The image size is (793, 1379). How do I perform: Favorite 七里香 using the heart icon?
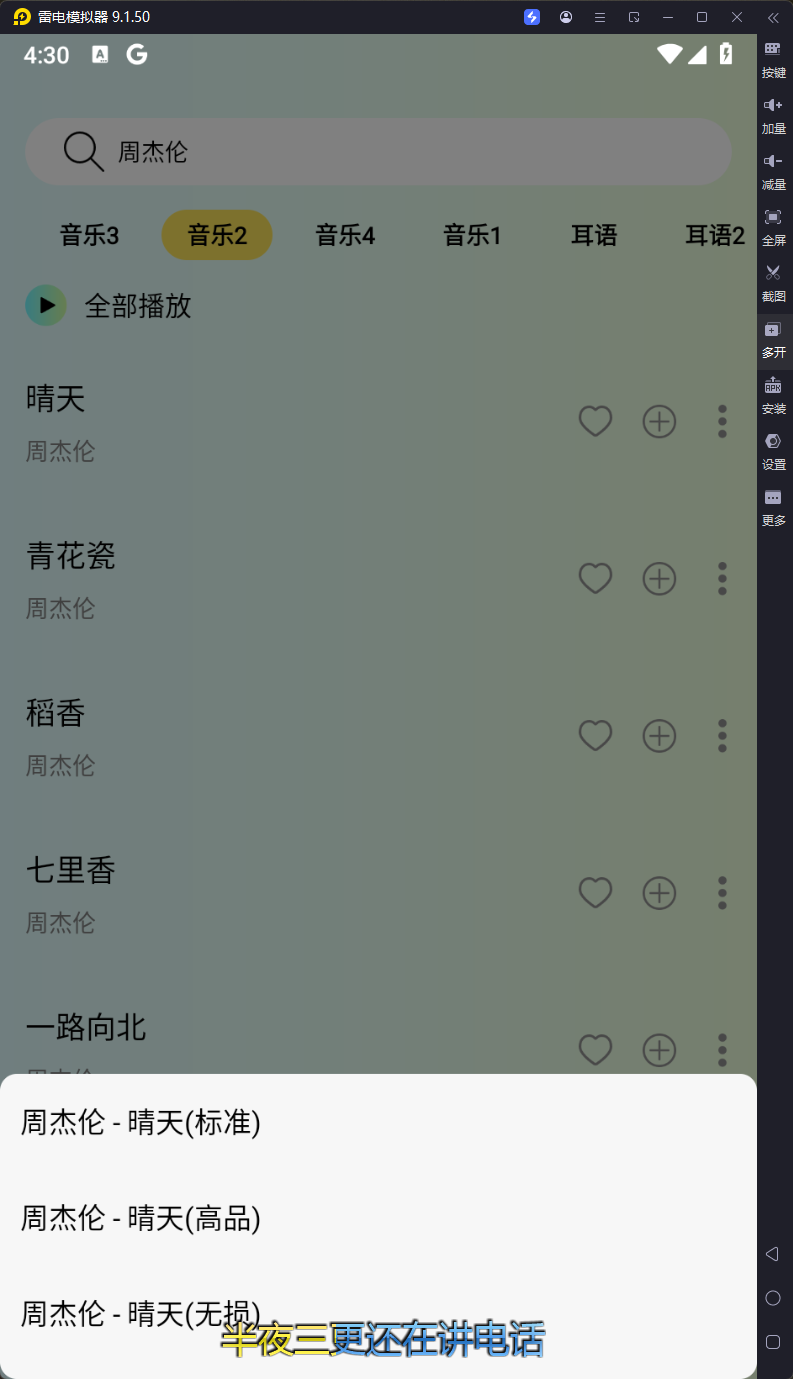(x=595, y=893)
